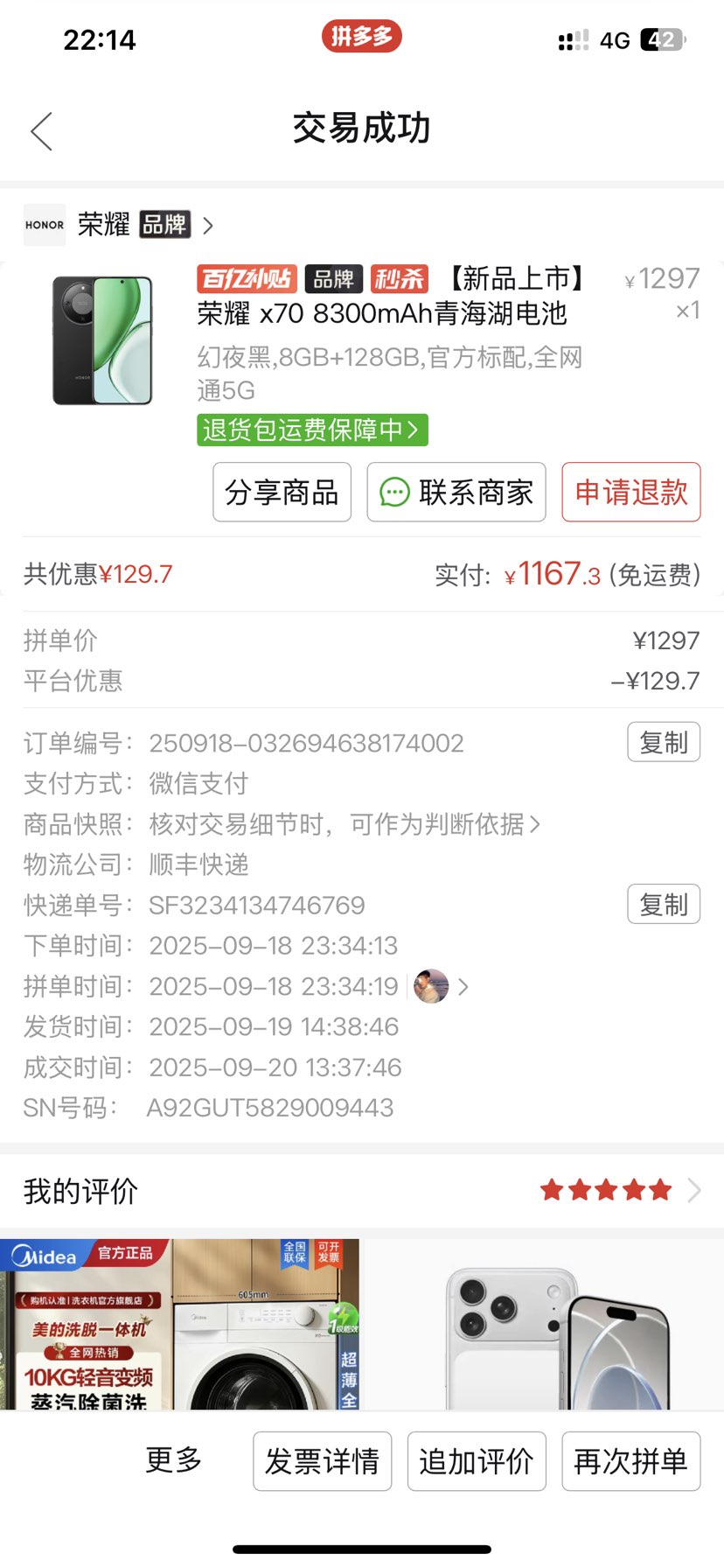Viewport: 724px width, 1568px height.
Task: Expand the 我的评价 rating chevron
Action: coord(694,1189)
